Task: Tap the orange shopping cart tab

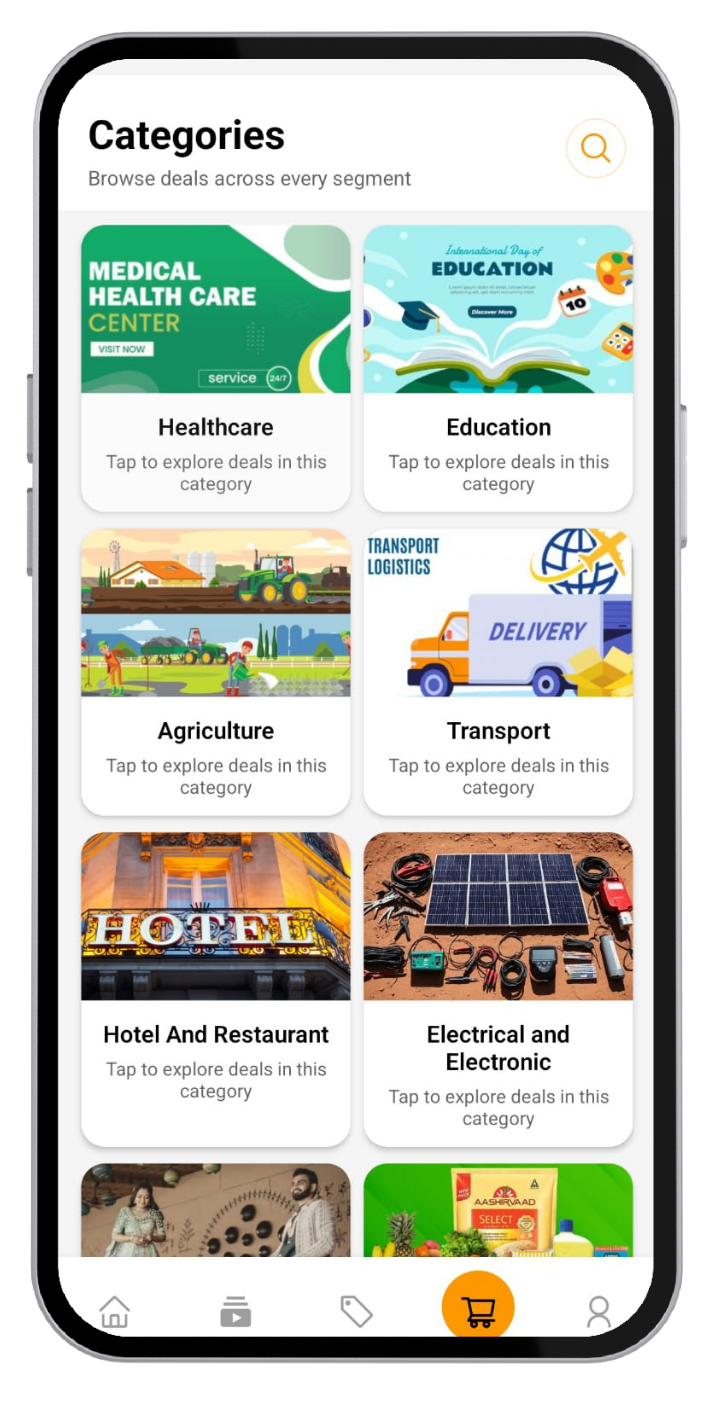Action: click(x=478, y=1308)
